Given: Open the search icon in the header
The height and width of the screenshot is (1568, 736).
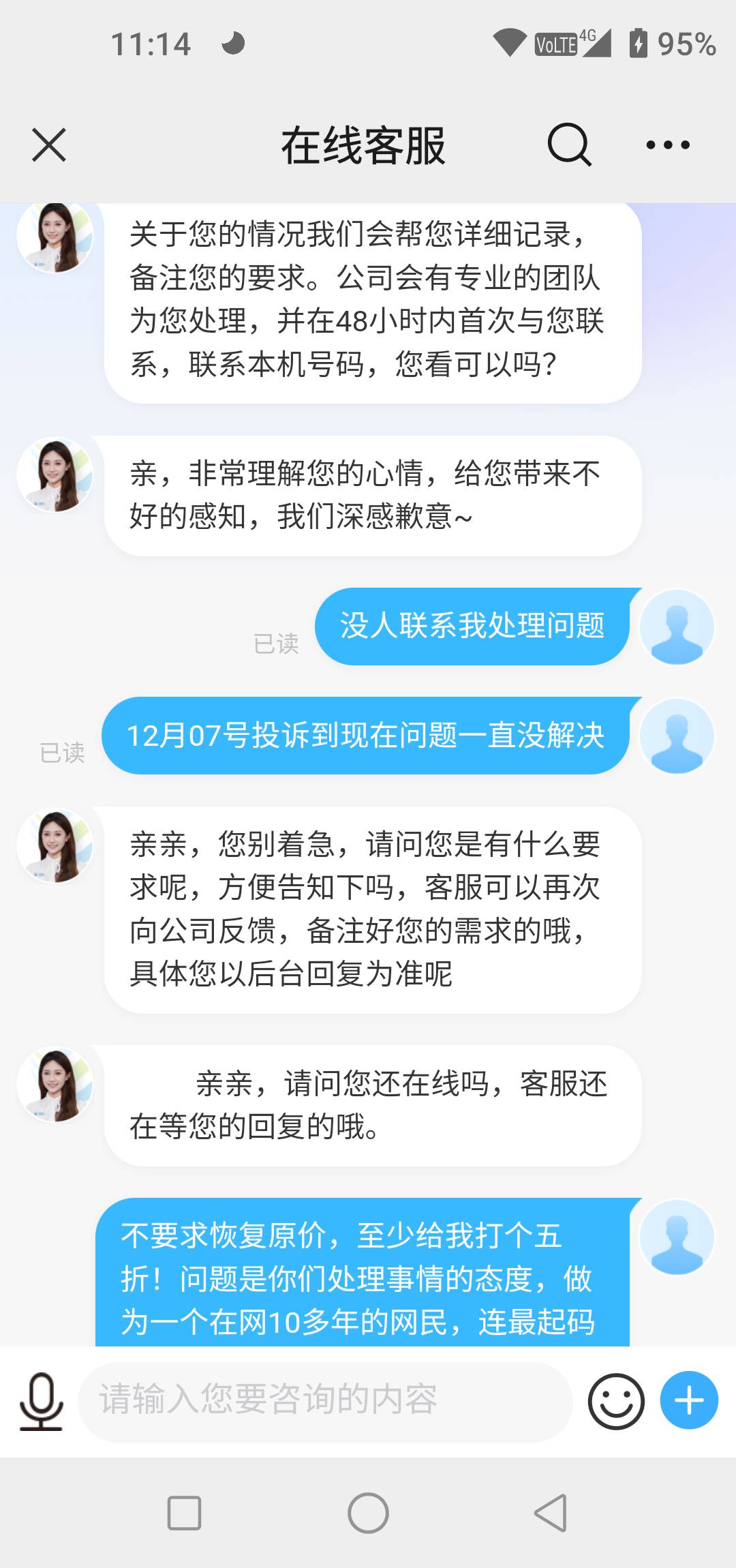Looking at the screenshot, I should (570, 145).
